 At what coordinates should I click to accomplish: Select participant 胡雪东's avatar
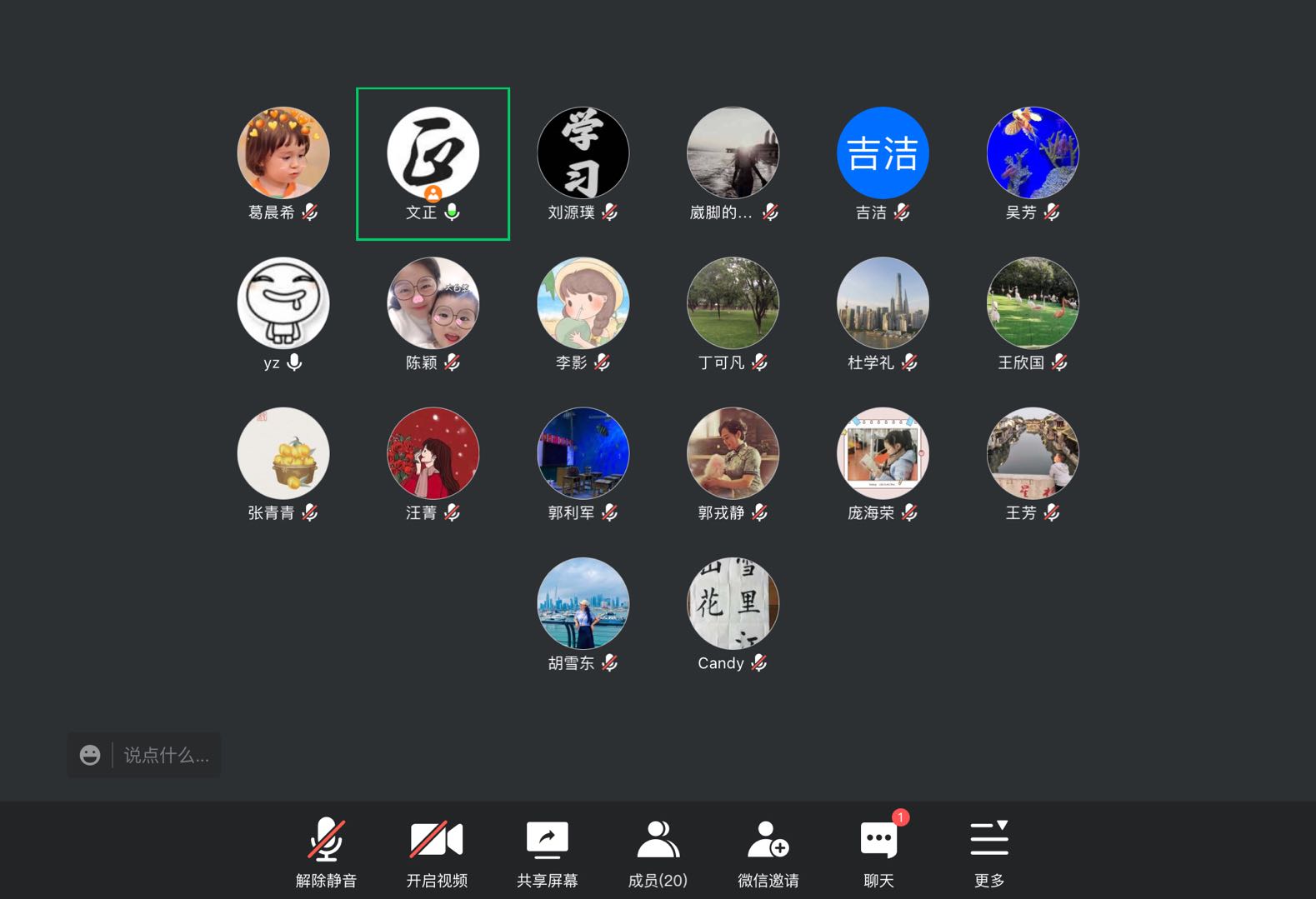[583, 602]
